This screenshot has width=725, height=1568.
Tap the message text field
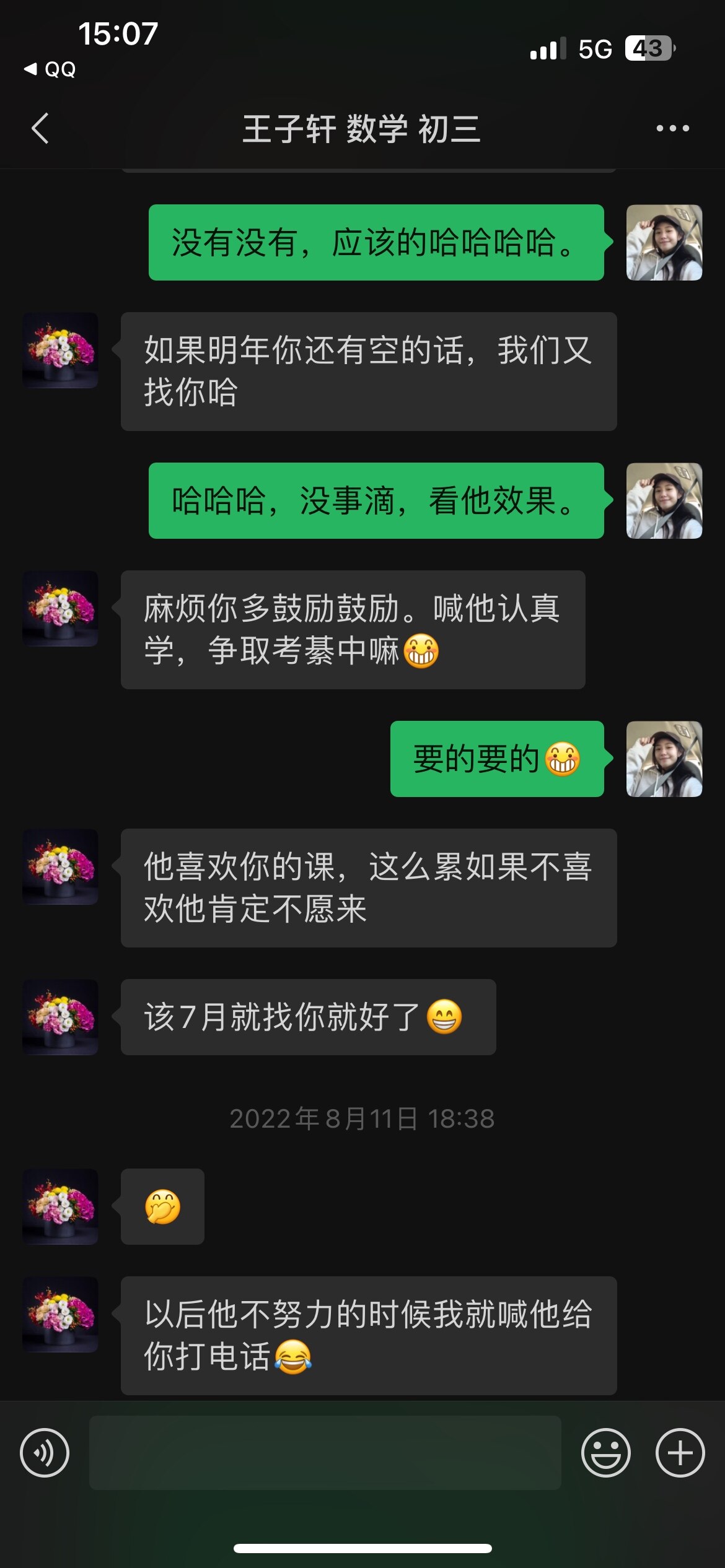(x=325, y=1453)
